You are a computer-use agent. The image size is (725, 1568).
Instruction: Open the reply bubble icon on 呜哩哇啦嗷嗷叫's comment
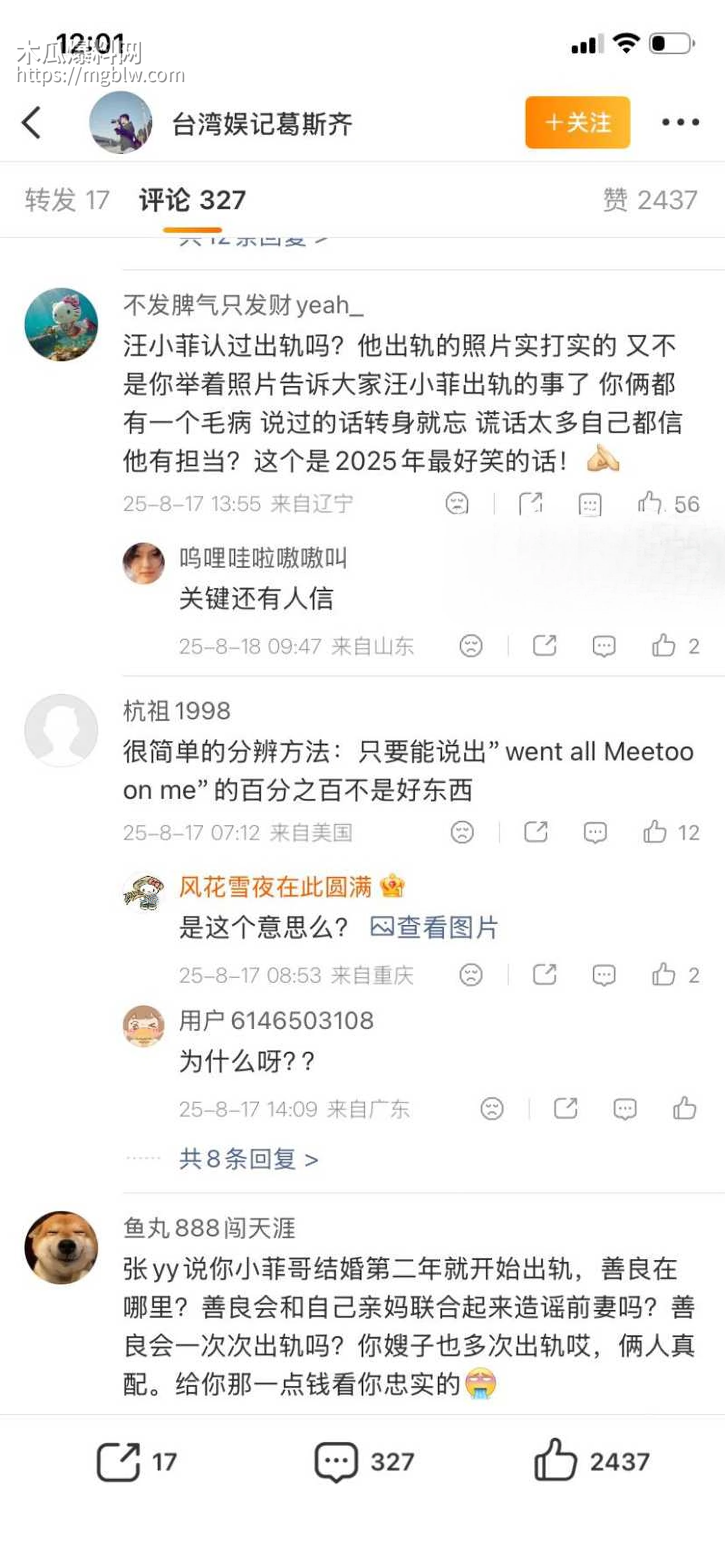point(604,646)
